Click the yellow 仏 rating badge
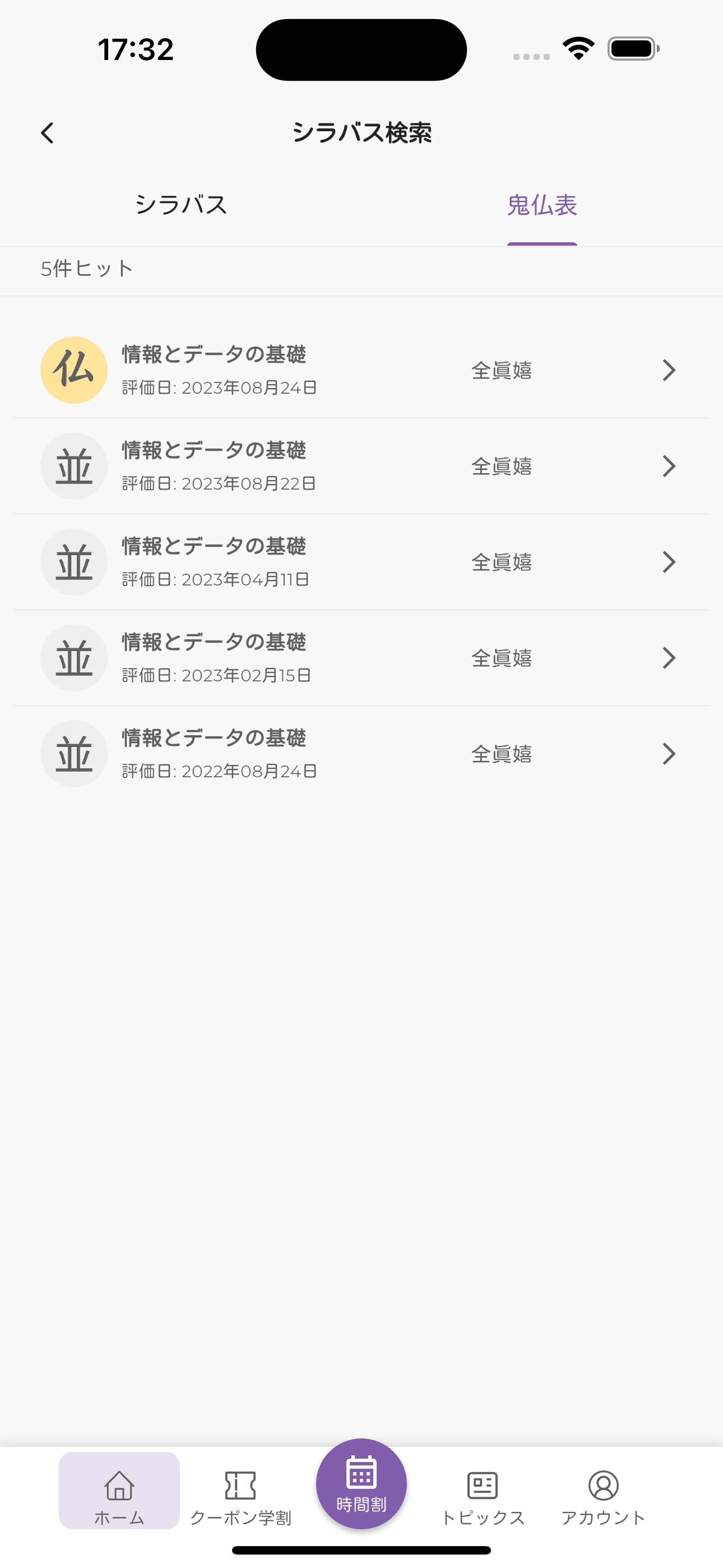Viewport: 723px width, 1568px height. click(x=73, y=370)
